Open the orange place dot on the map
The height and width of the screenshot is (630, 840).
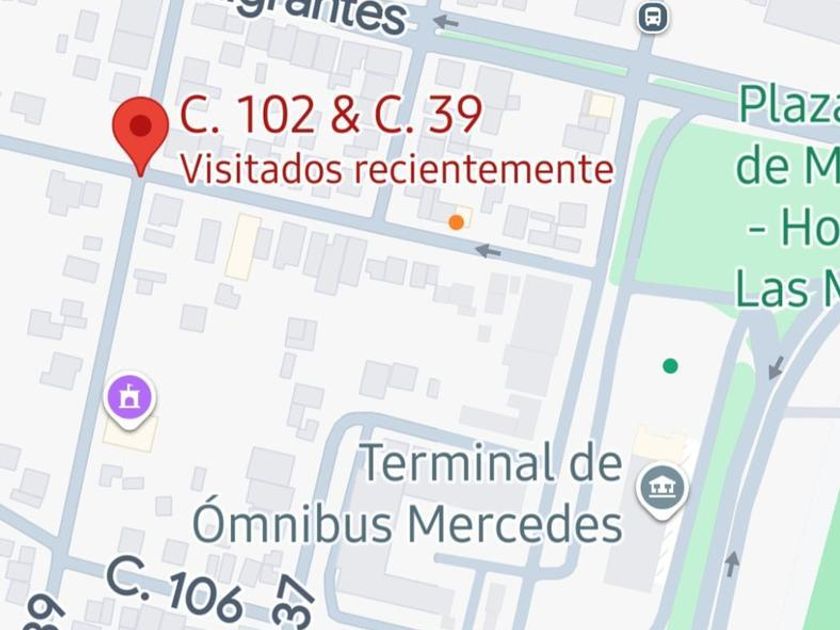coord(456,222)
